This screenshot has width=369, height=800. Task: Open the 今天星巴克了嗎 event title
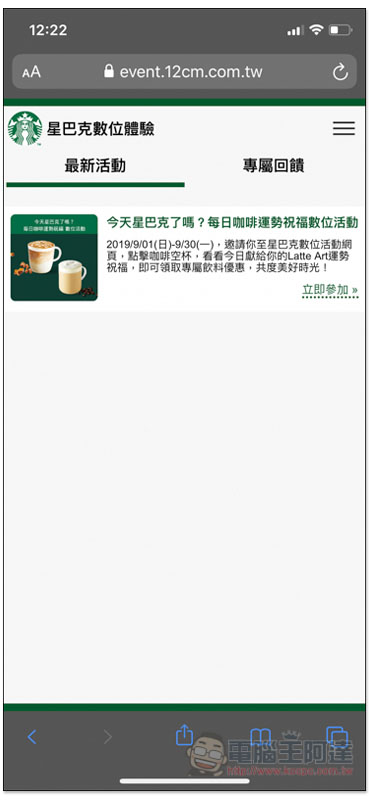pos(232,222)
